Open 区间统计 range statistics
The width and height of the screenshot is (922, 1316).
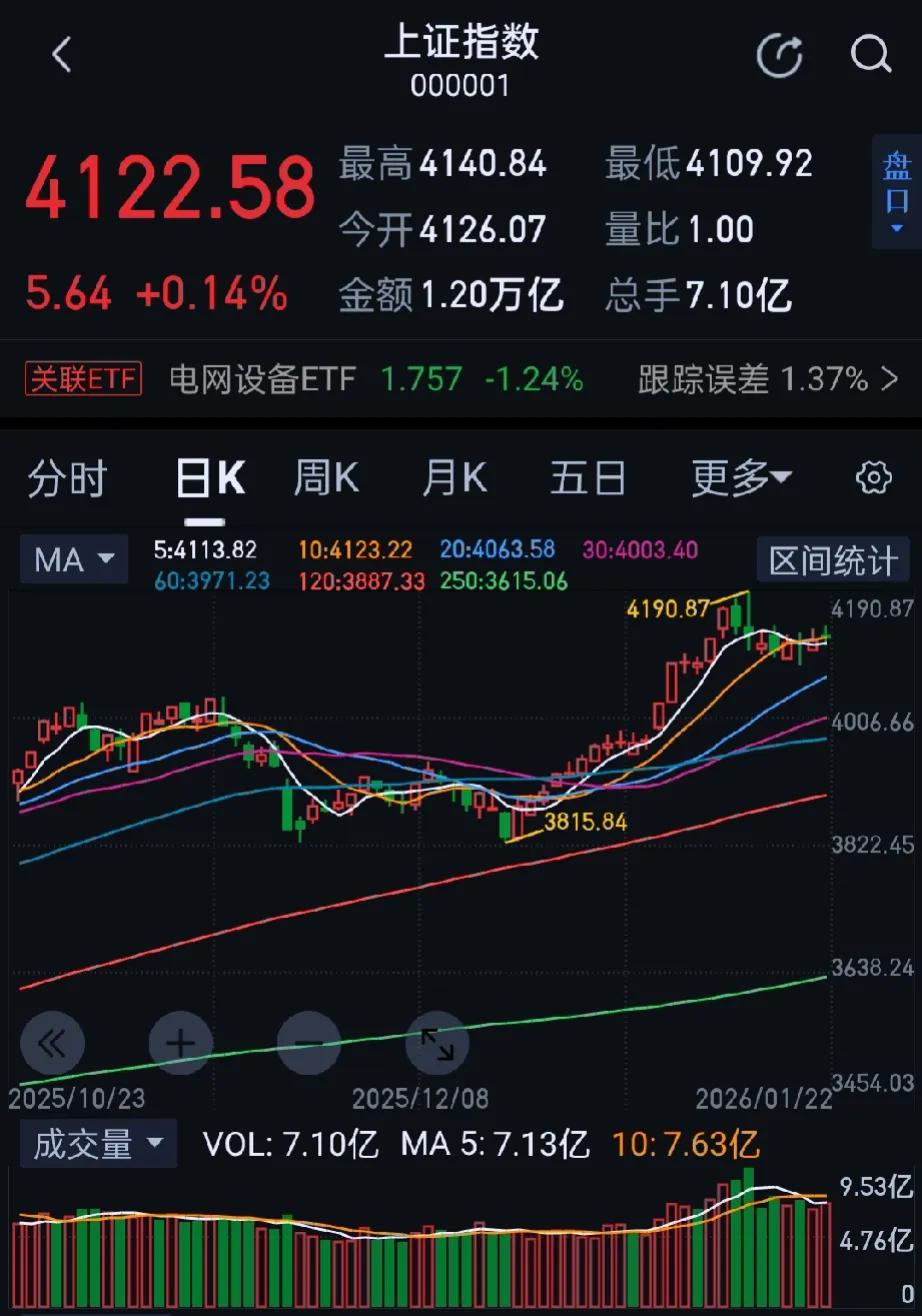click(833, 560)
